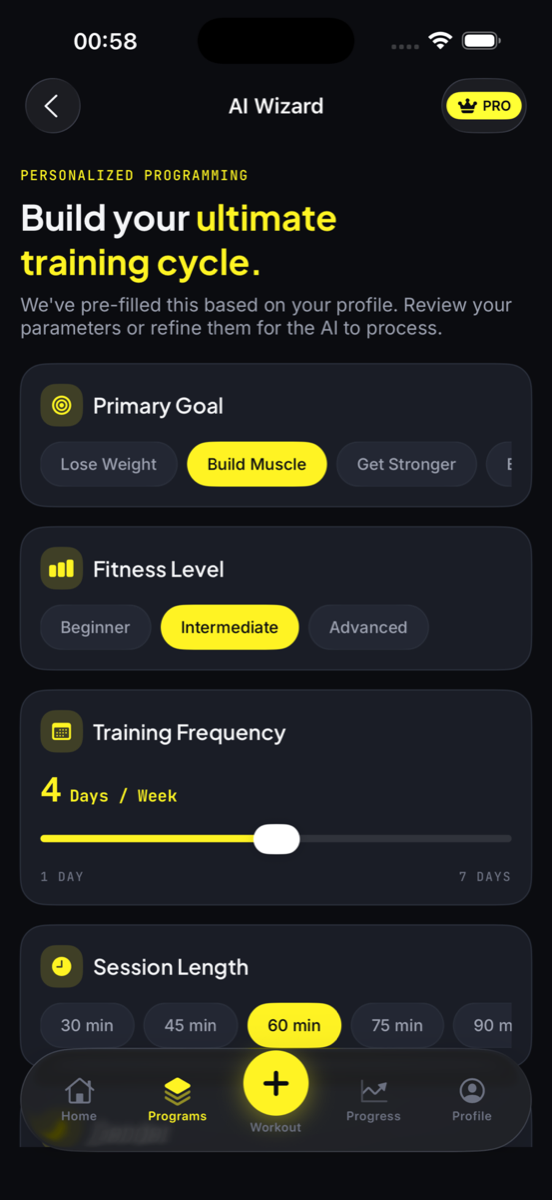This screenshot has height=1200, width=552.
Task: Switch to the Home tab
Action: point(79,1100)
